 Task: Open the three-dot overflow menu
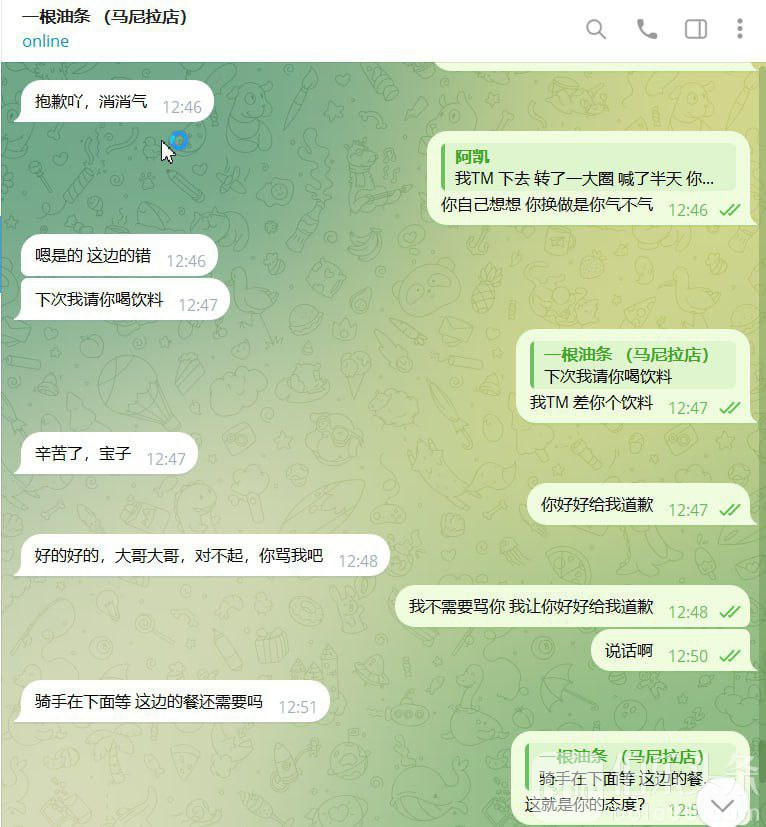click(740, 30)
